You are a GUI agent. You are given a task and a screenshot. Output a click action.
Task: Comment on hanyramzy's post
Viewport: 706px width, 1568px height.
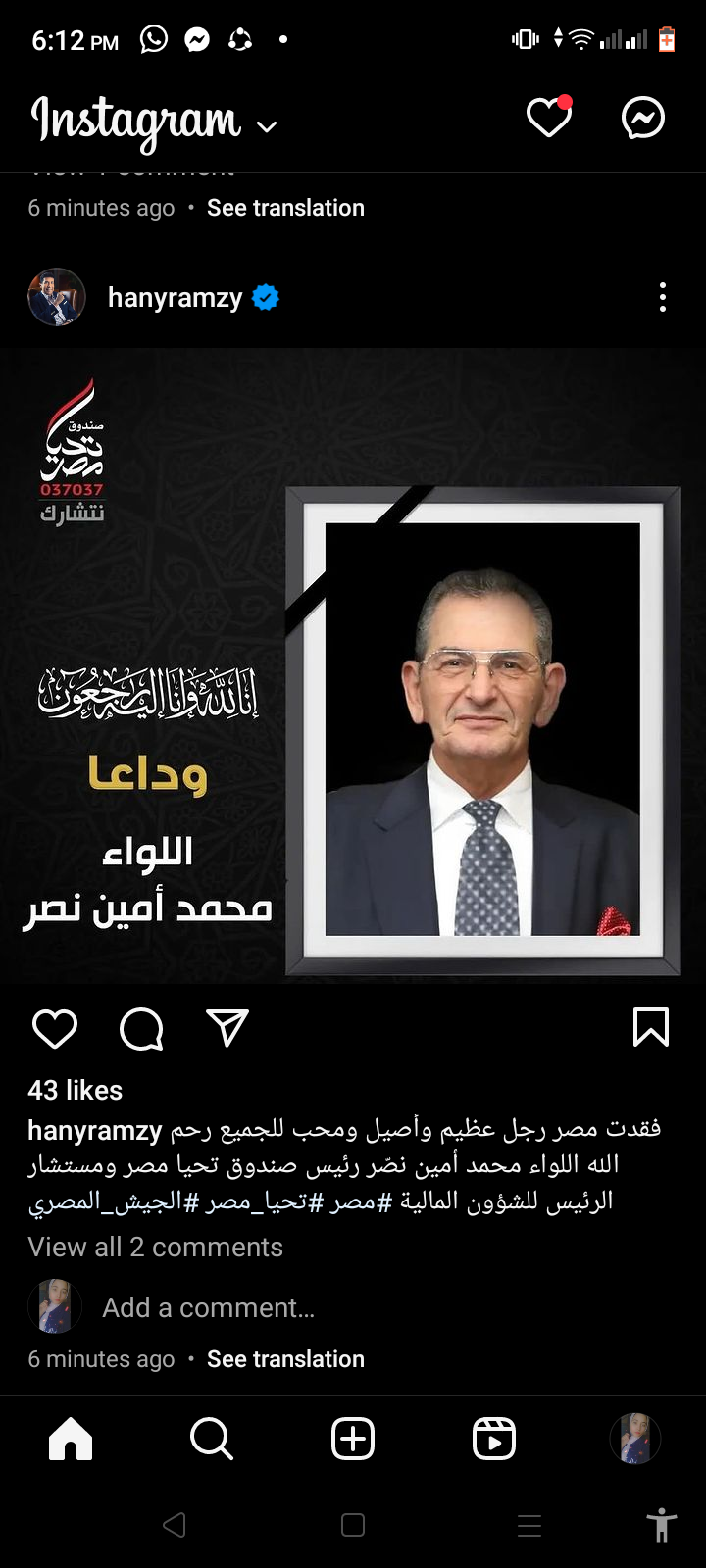[141, 1029]
